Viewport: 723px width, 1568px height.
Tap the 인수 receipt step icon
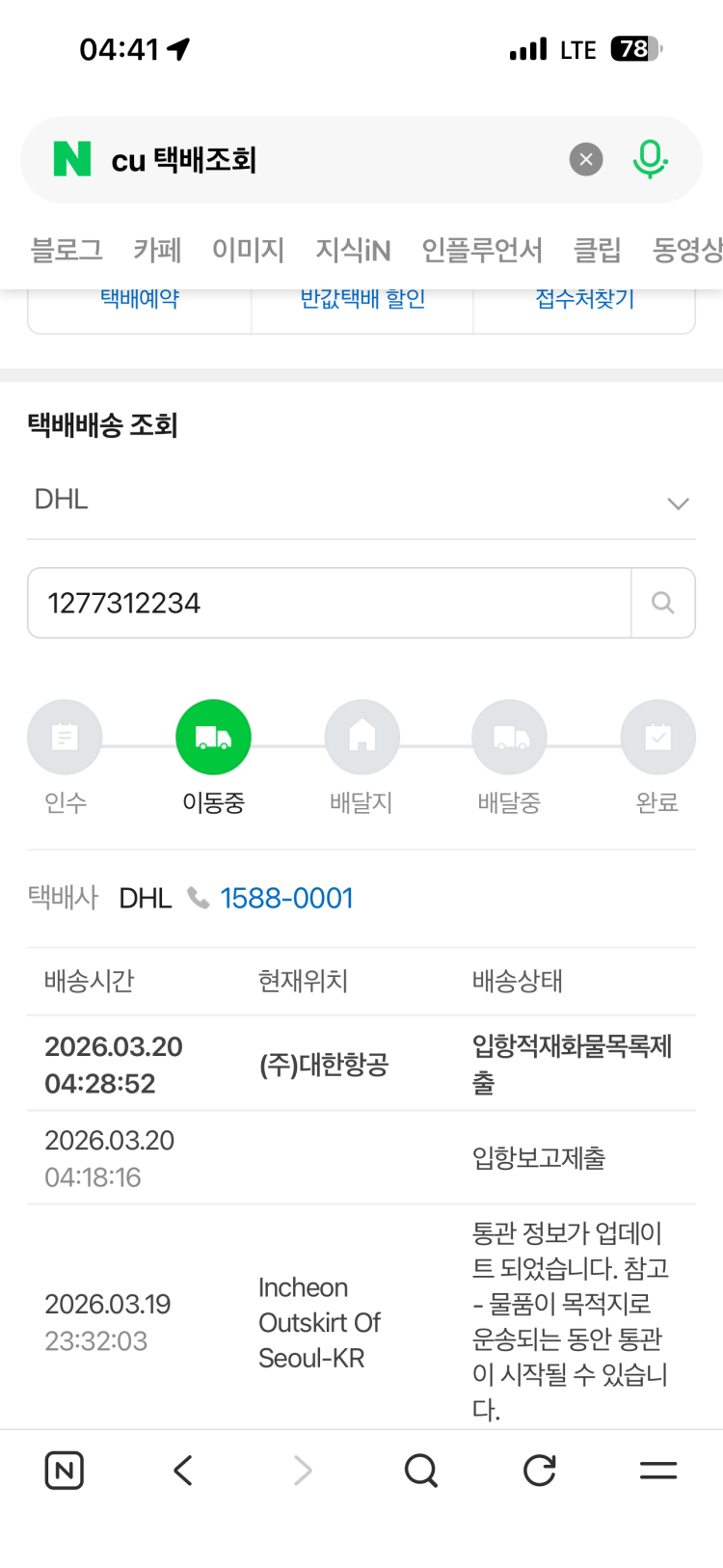(x=64, y=736)
